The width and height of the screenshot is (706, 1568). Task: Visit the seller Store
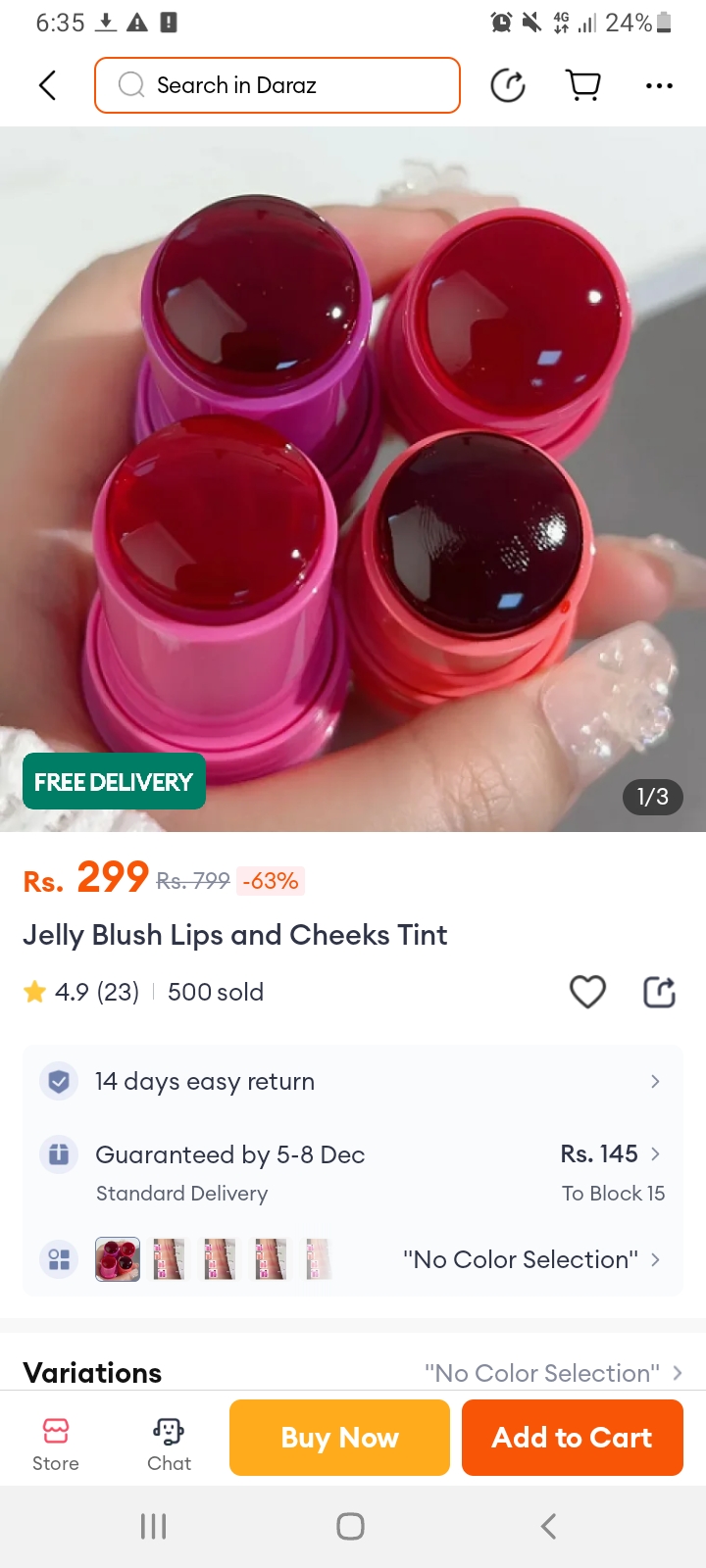pos(56,1444)
